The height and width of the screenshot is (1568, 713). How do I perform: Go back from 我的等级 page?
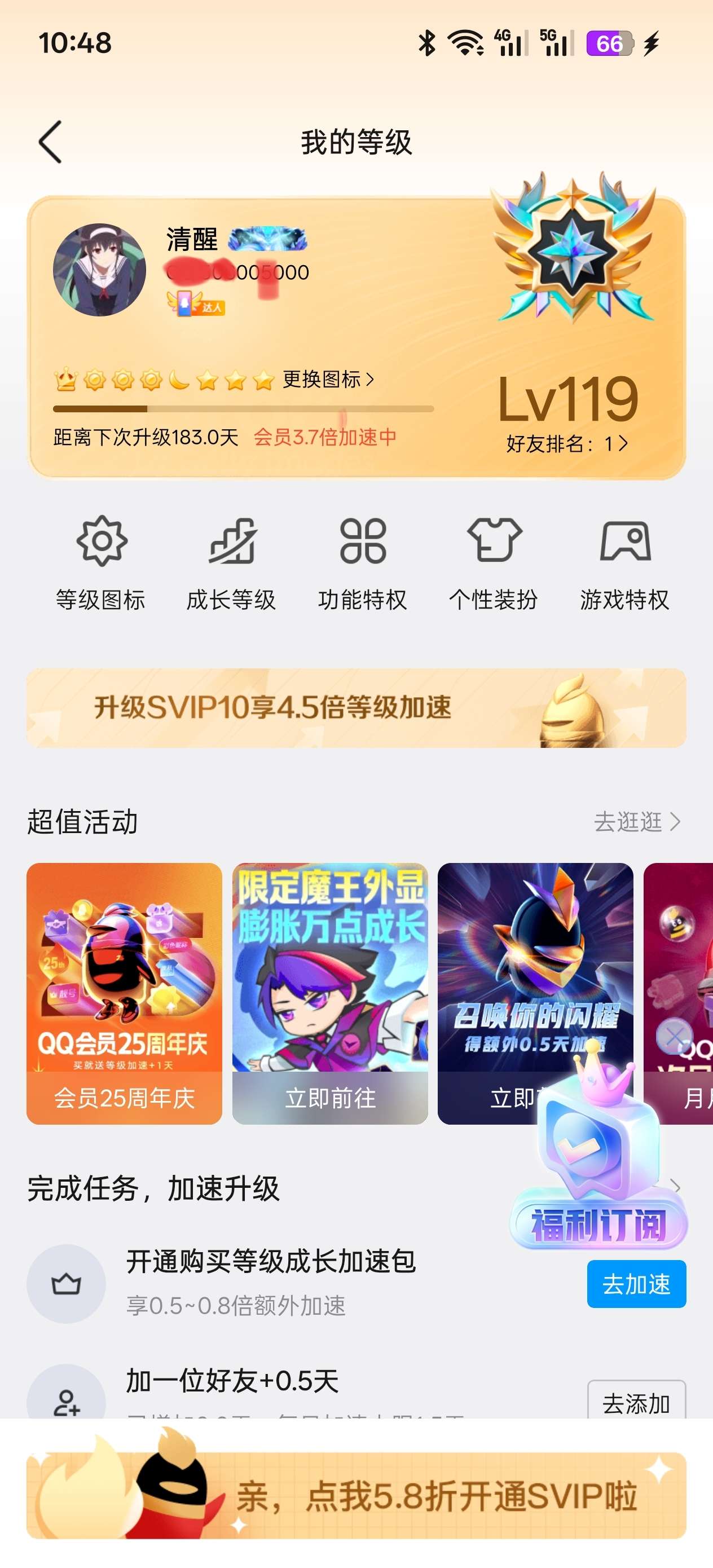pos(51,142)
